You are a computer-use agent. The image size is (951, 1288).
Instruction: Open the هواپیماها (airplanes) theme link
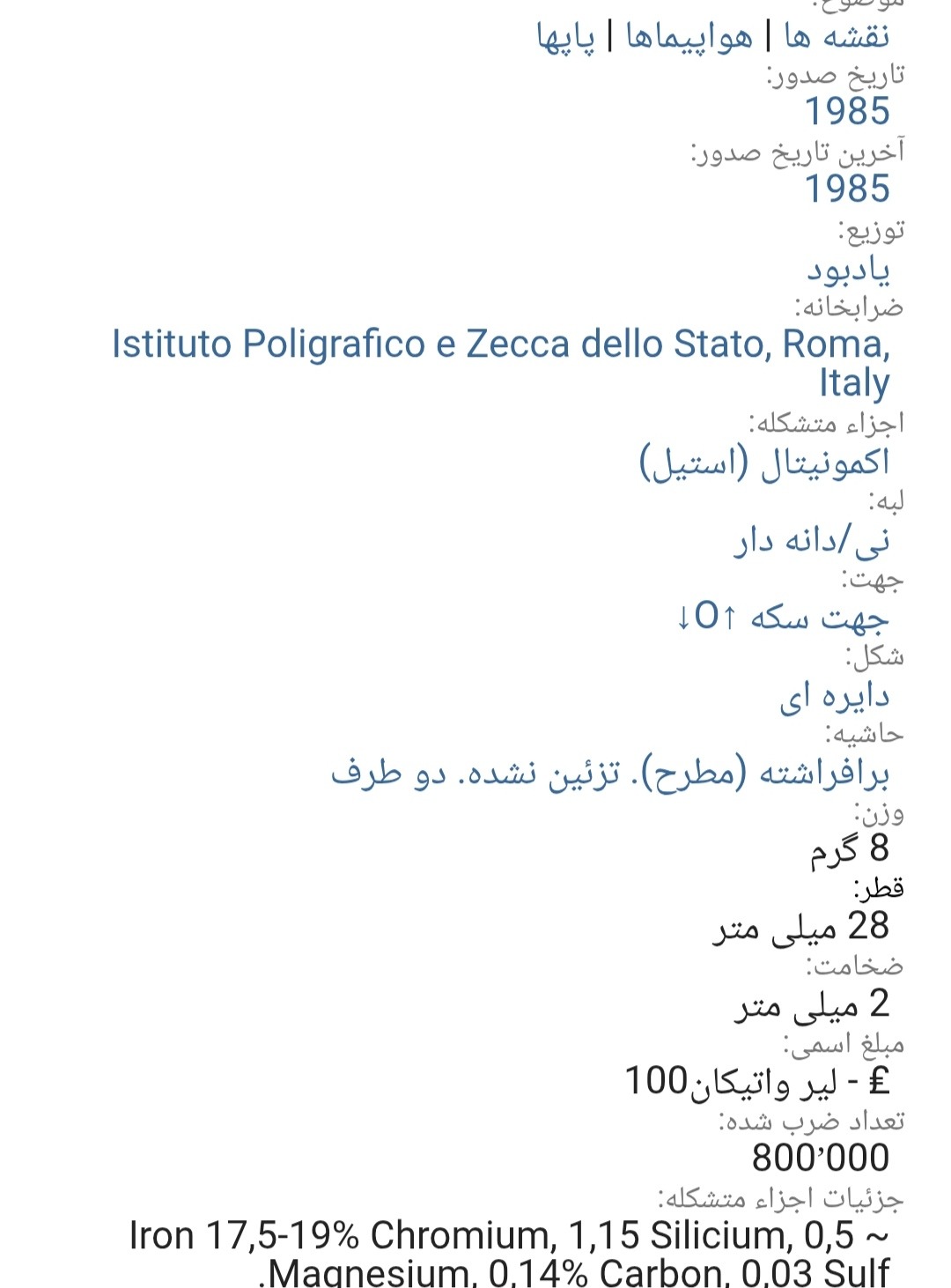[689, 37]
